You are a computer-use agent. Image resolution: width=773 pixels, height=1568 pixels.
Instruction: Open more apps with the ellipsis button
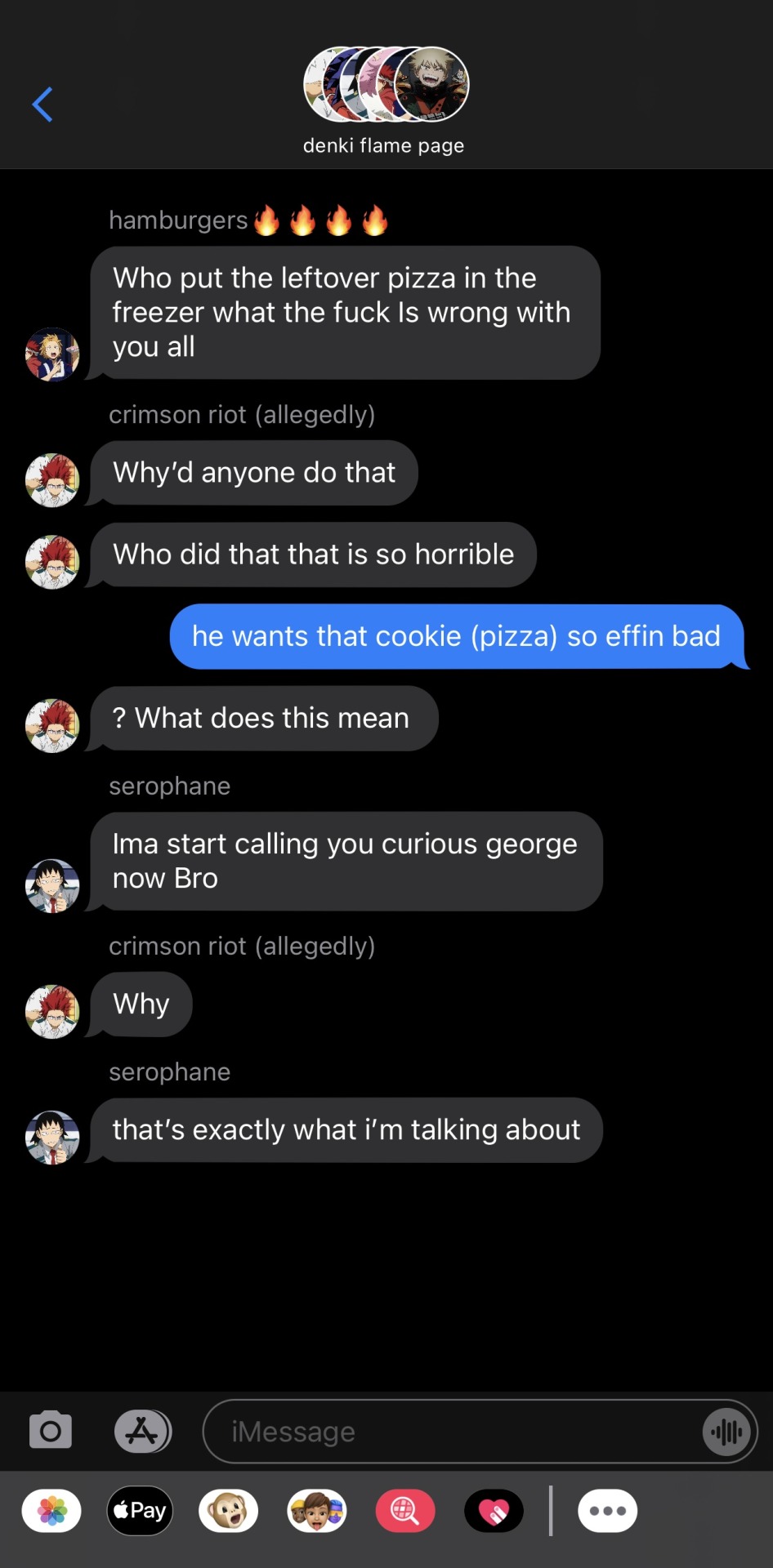point(607,1511)
